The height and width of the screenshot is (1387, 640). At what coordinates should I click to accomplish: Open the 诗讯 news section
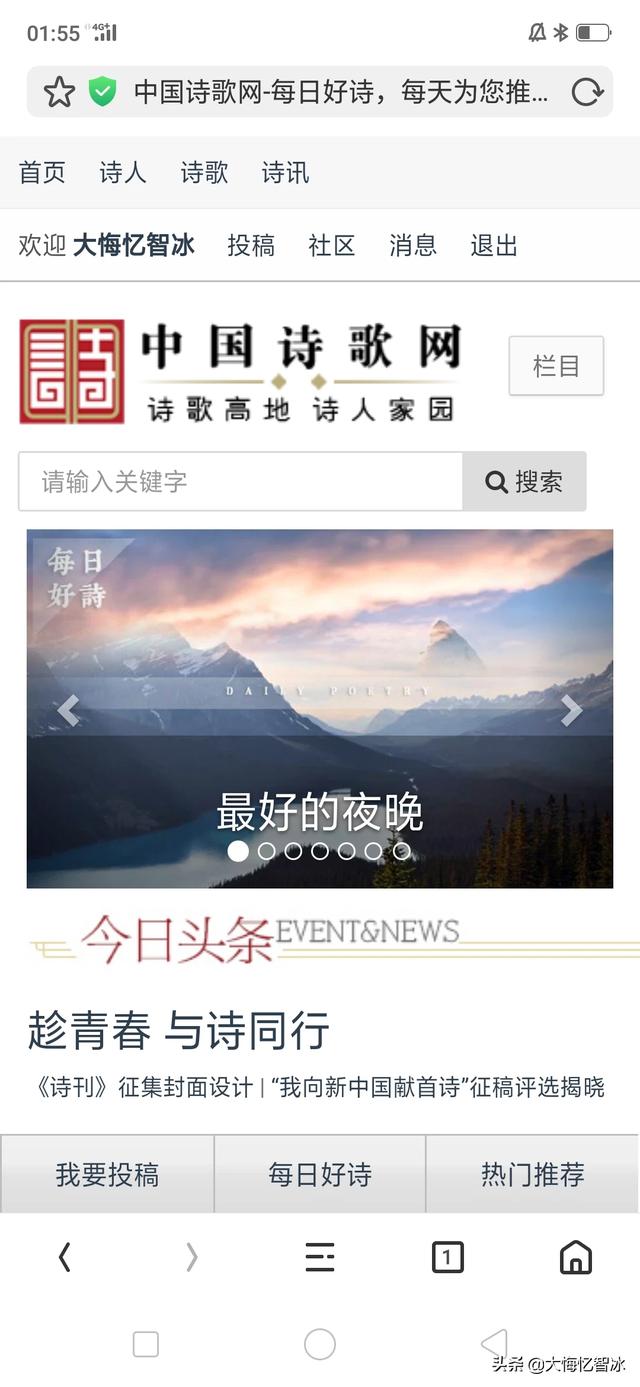pyautogui.click(x=285, y=173)
